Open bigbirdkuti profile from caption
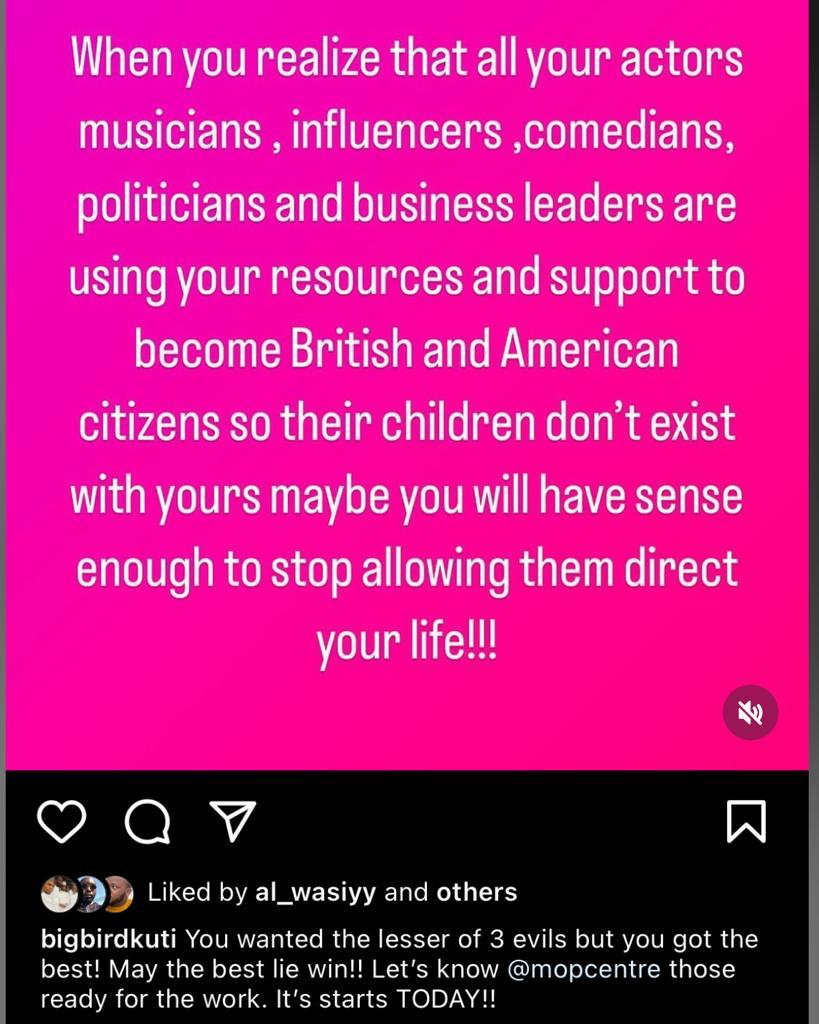Screen dimensions: 819x1024 (108, 940)
